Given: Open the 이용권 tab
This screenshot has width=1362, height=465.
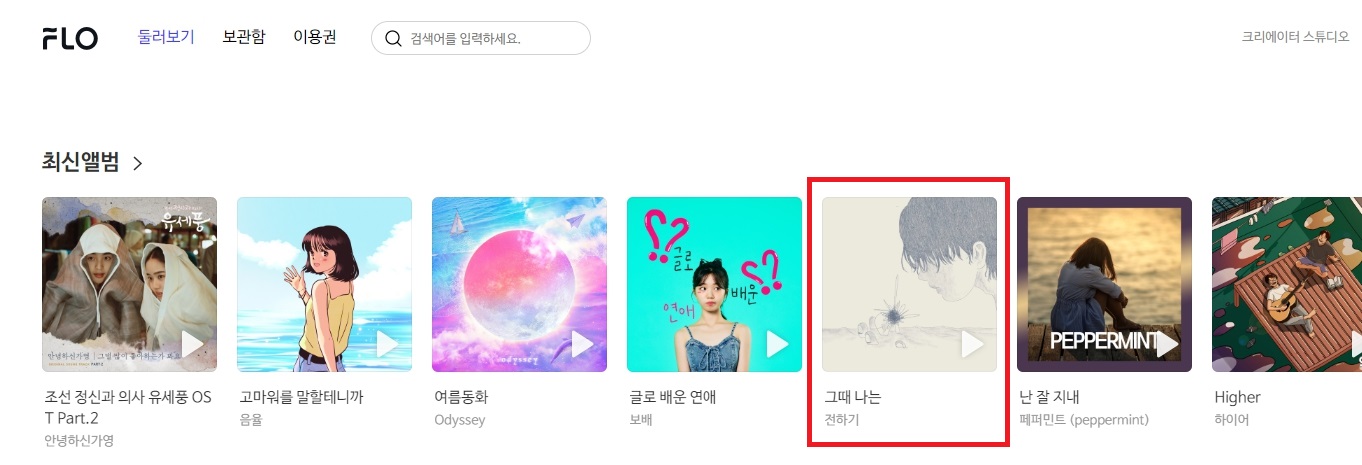Looking at the screenshot, I should pyautogui.click(x=314, y=38).
